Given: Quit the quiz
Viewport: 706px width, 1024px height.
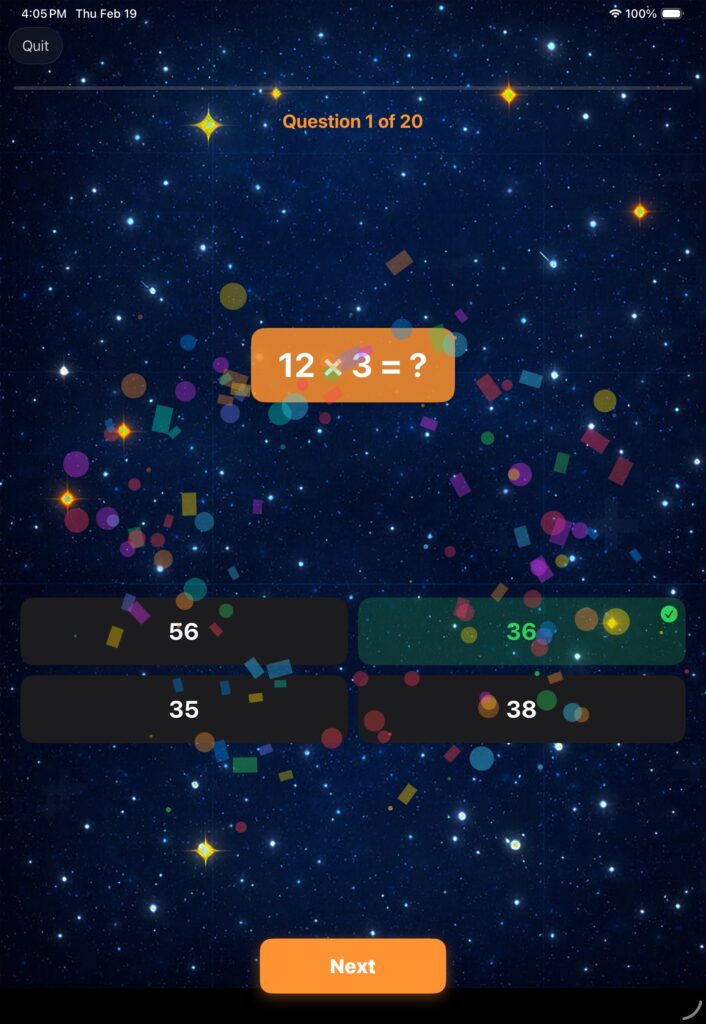Looking at the screenshot, I should tap(36, 46).
